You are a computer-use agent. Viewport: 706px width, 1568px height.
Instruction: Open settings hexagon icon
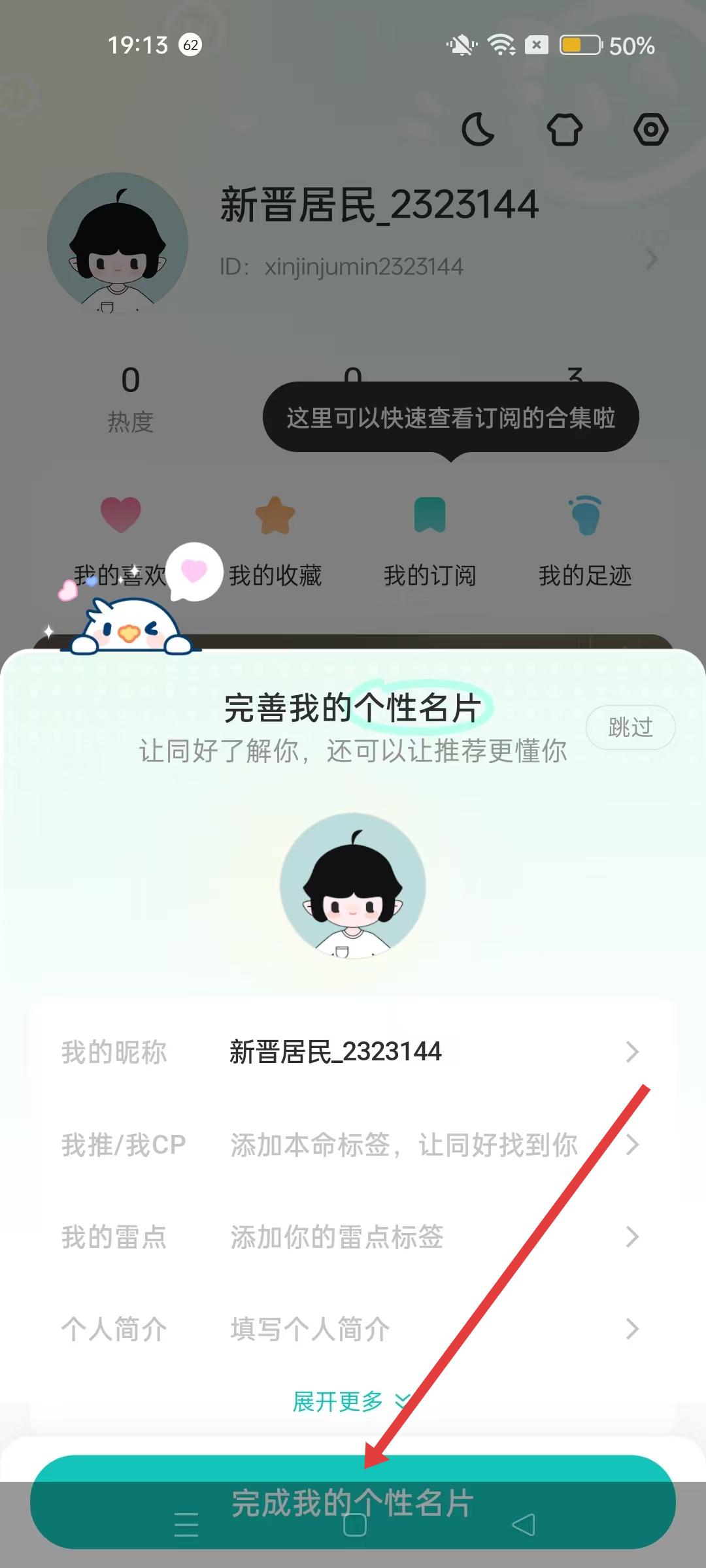[651, 129]
